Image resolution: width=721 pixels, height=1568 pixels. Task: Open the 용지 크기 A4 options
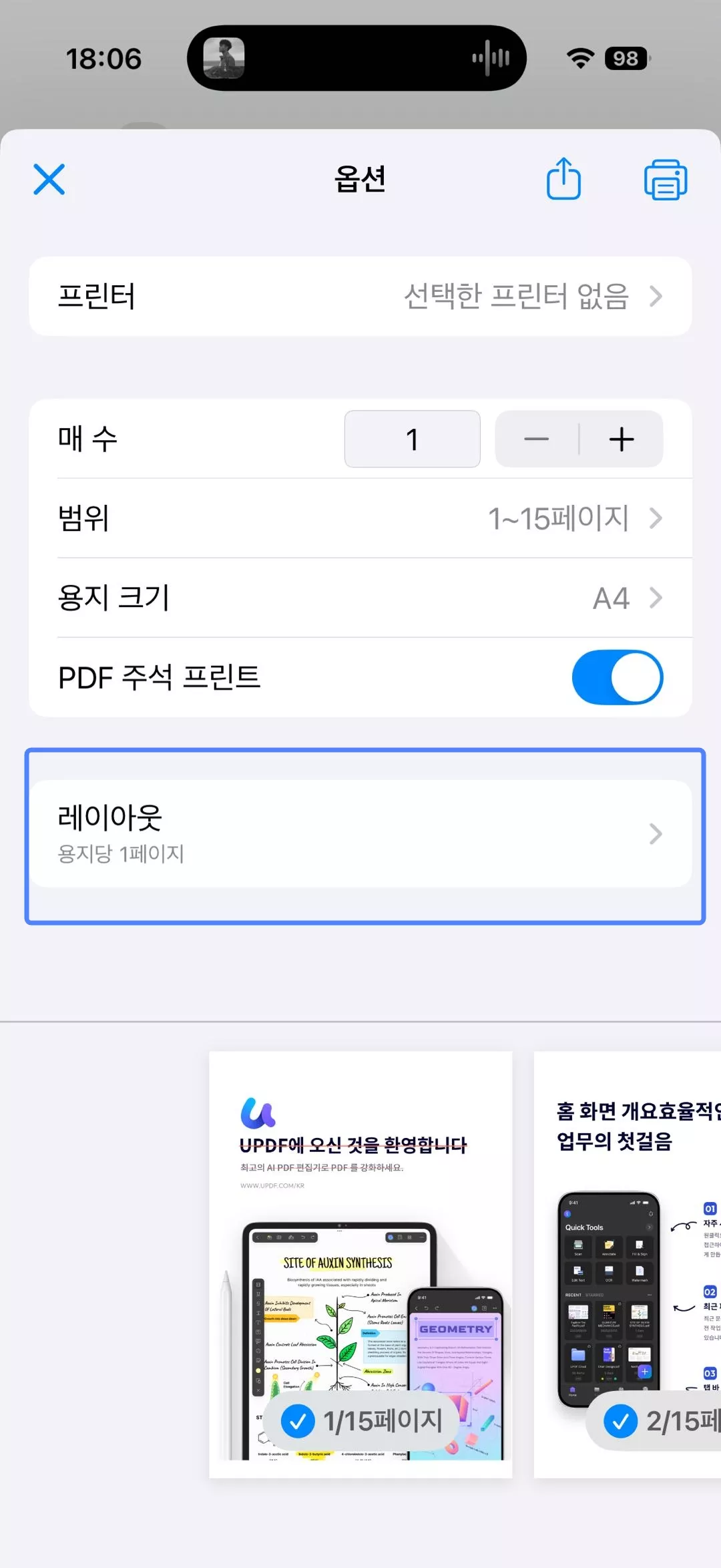pos(360,598)
